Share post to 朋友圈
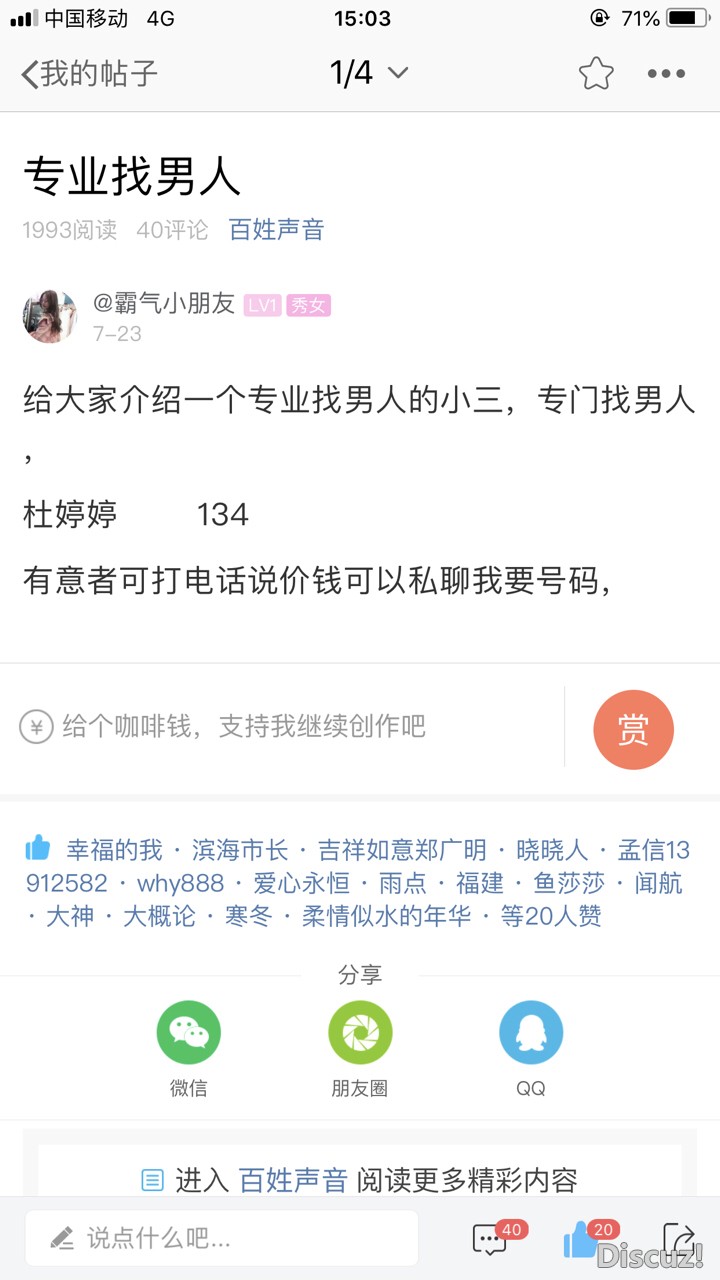This screenshot has height=1280, width=720. coord(360,1033)
